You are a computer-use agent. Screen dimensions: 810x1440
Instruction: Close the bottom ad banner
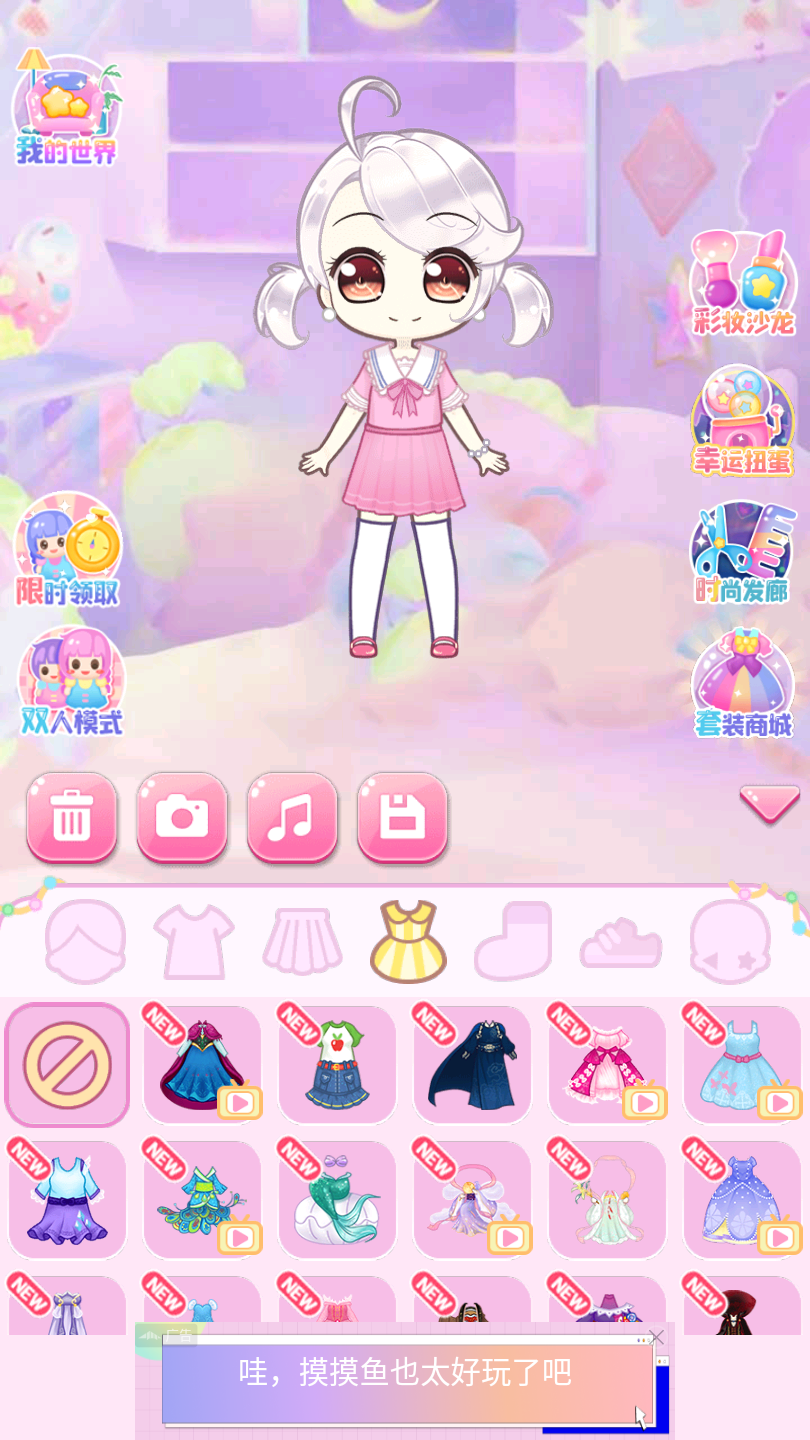[x=656, y=1337]
